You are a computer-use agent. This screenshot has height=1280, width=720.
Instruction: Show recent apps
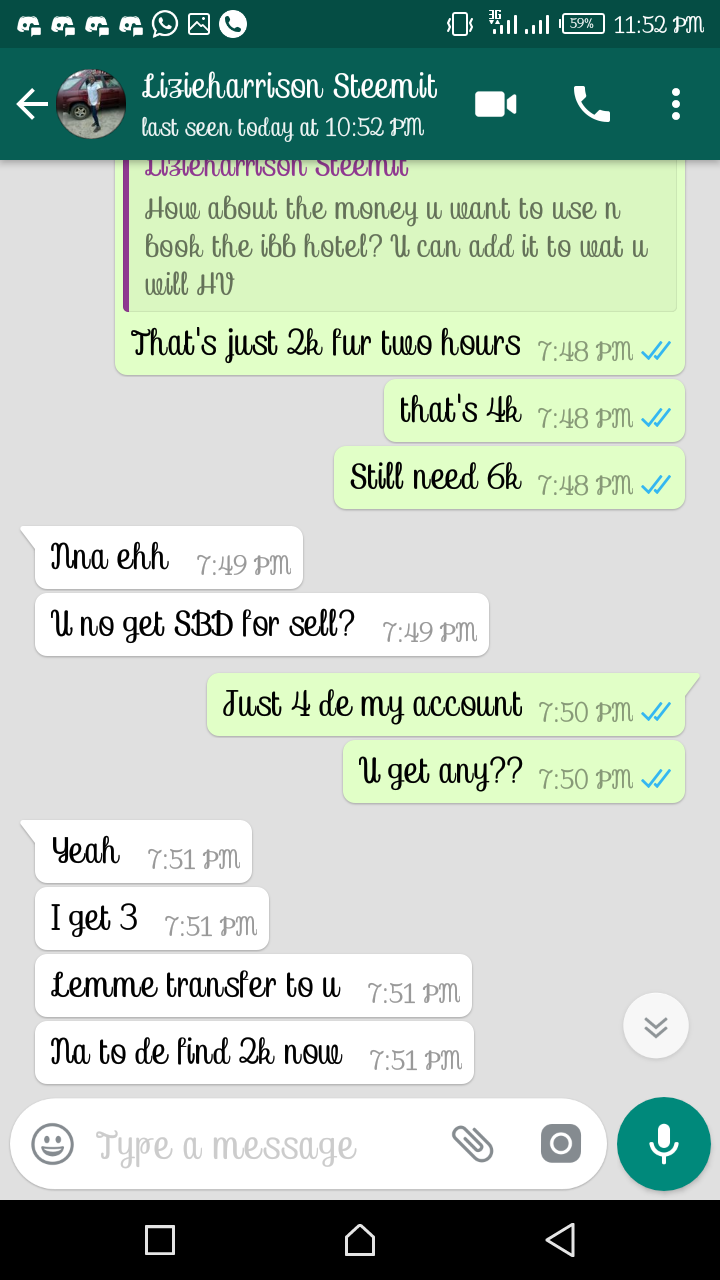pos(160,1240)
